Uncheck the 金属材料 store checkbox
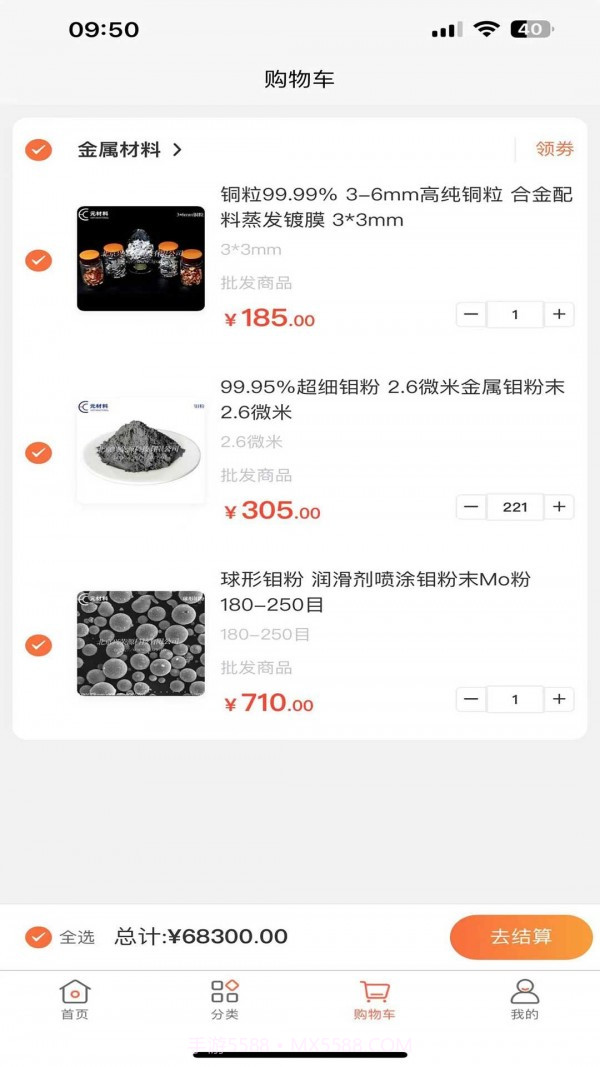The width and height of the screenshot is (600, 1067). pyautogui.click(x=38, y=150)
